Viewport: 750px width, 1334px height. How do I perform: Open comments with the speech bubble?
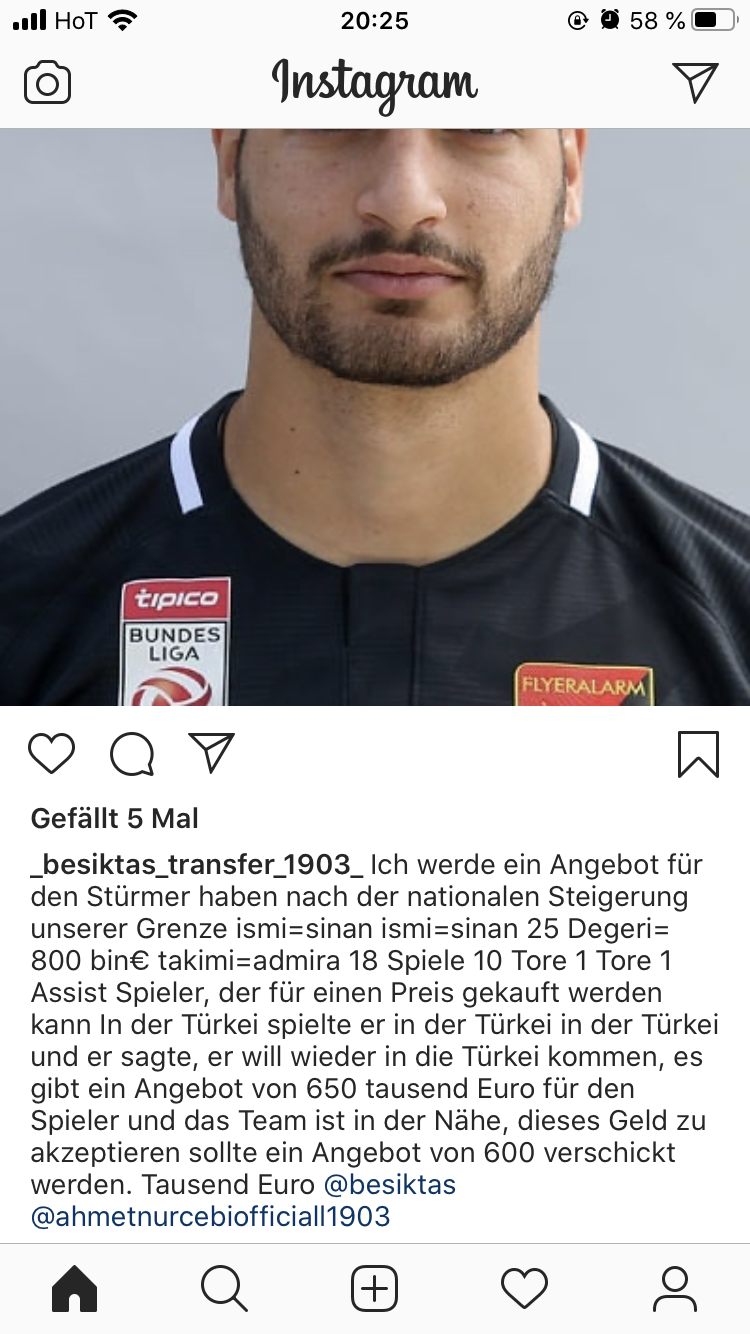[x=132, y=755]
